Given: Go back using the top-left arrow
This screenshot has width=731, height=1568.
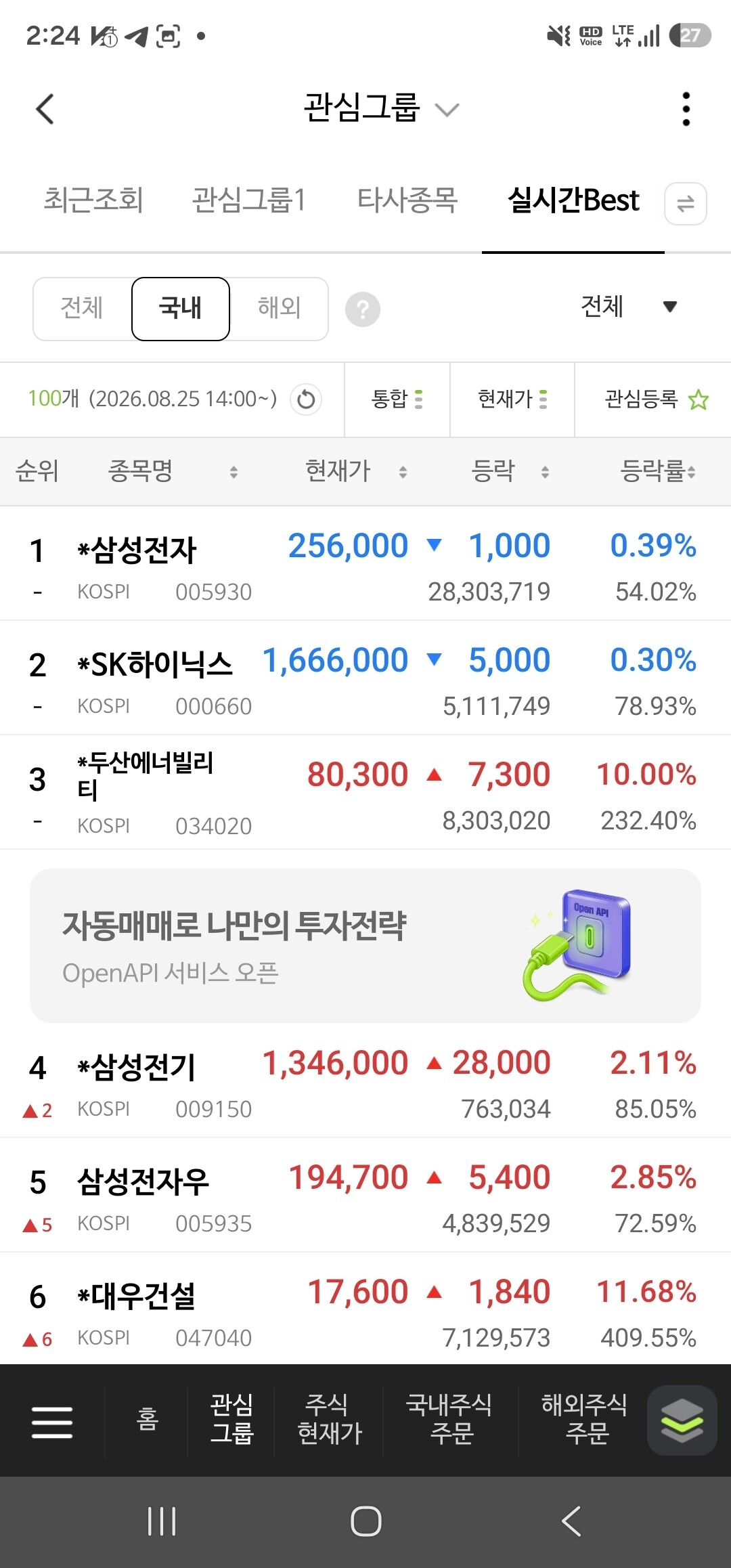Looking at the screenshot, I should coord(45,109).
